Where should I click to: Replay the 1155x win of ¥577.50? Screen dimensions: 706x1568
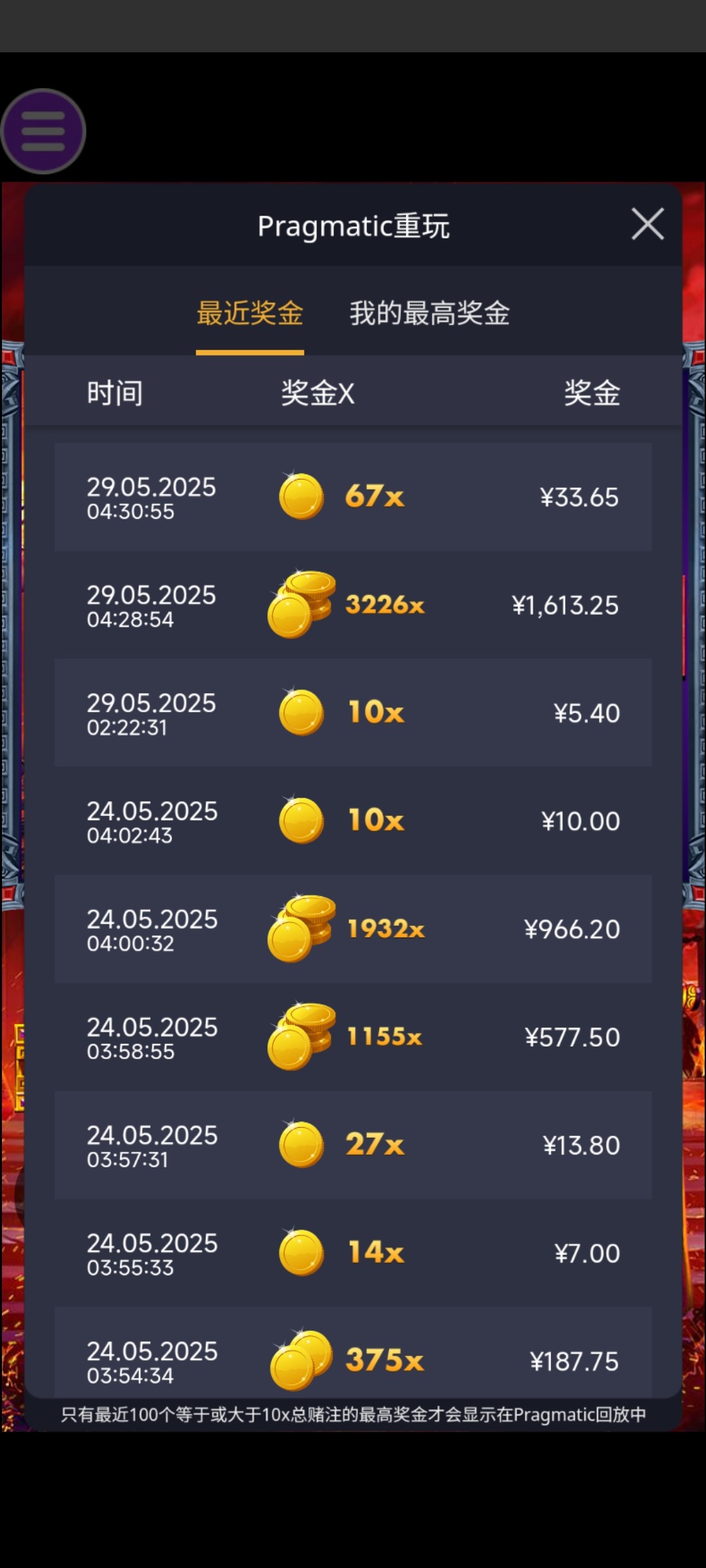click(353, 1037)
